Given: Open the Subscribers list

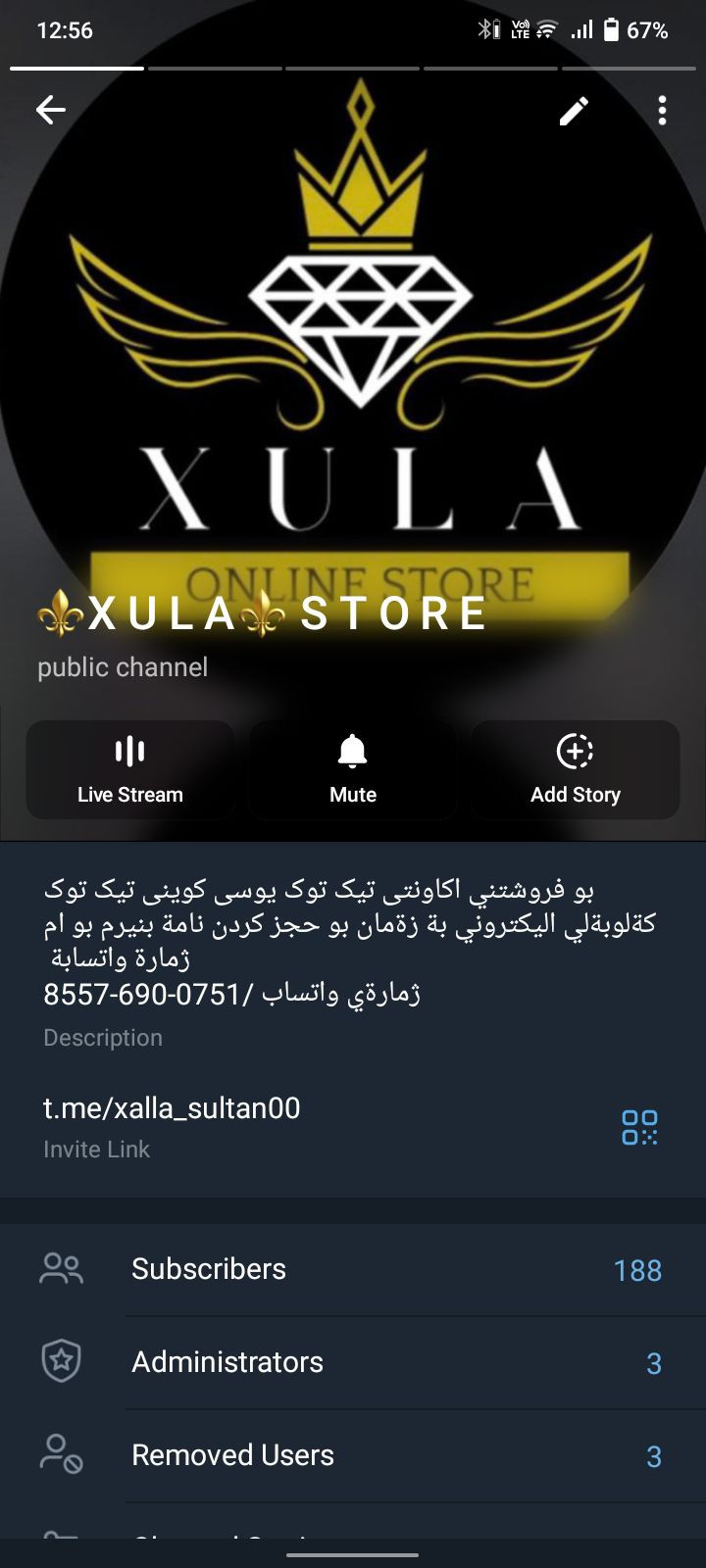Looking at the screenshot, I should tap(353, 1269).
